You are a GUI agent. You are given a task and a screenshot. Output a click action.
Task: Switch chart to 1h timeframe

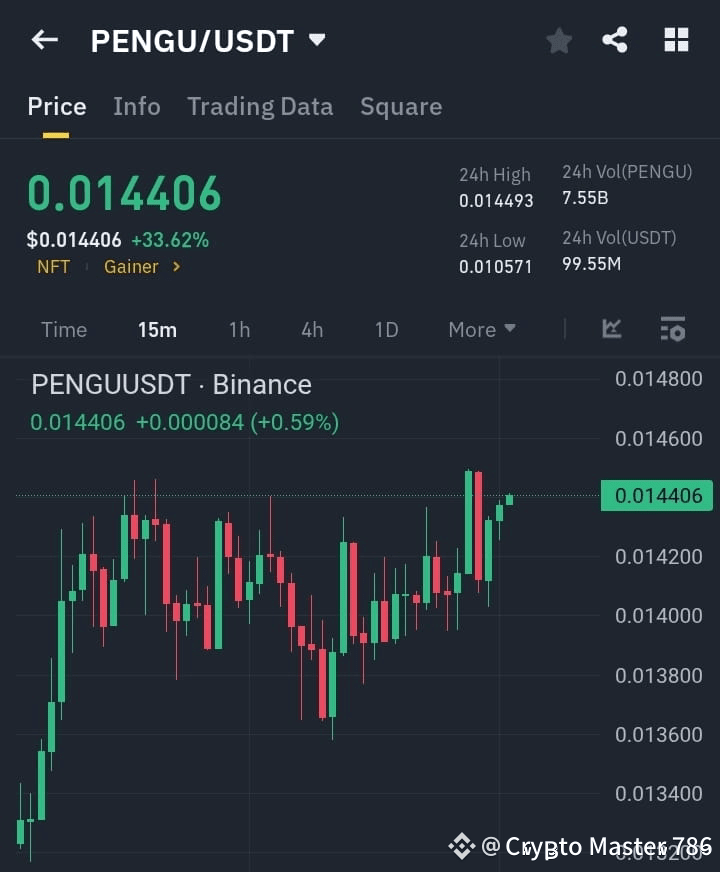tap(239, 329)
